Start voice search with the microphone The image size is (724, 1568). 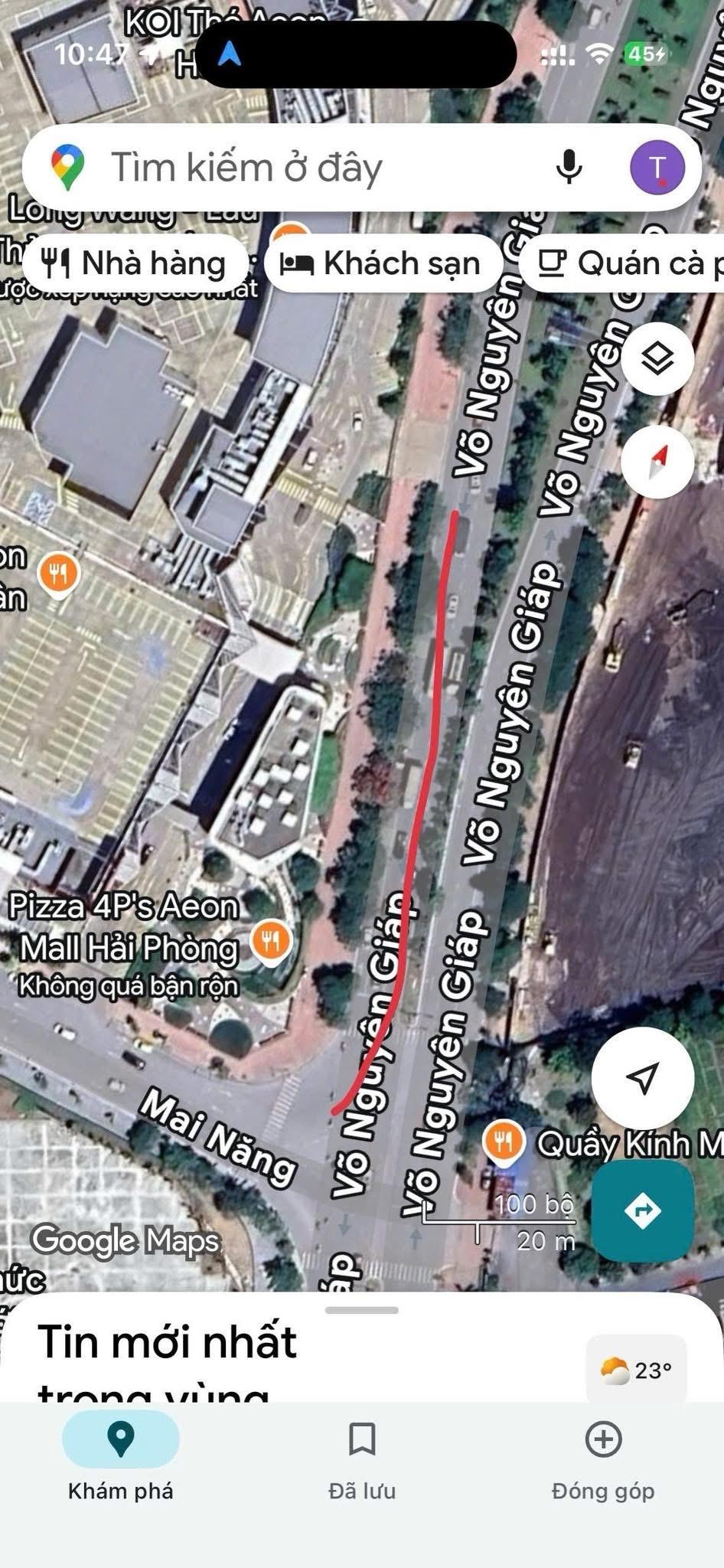(569, 167)
